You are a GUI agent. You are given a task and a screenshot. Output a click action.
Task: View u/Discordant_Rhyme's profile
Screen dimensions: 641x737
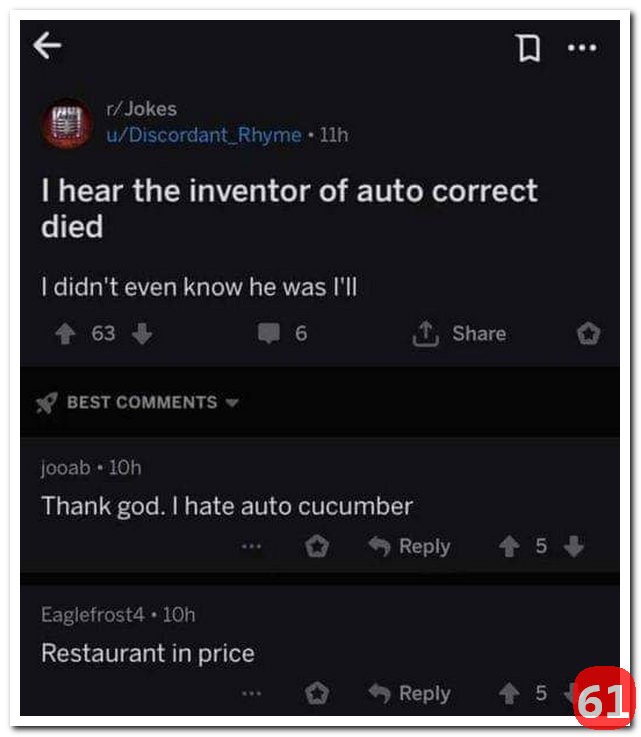point(203,134)
